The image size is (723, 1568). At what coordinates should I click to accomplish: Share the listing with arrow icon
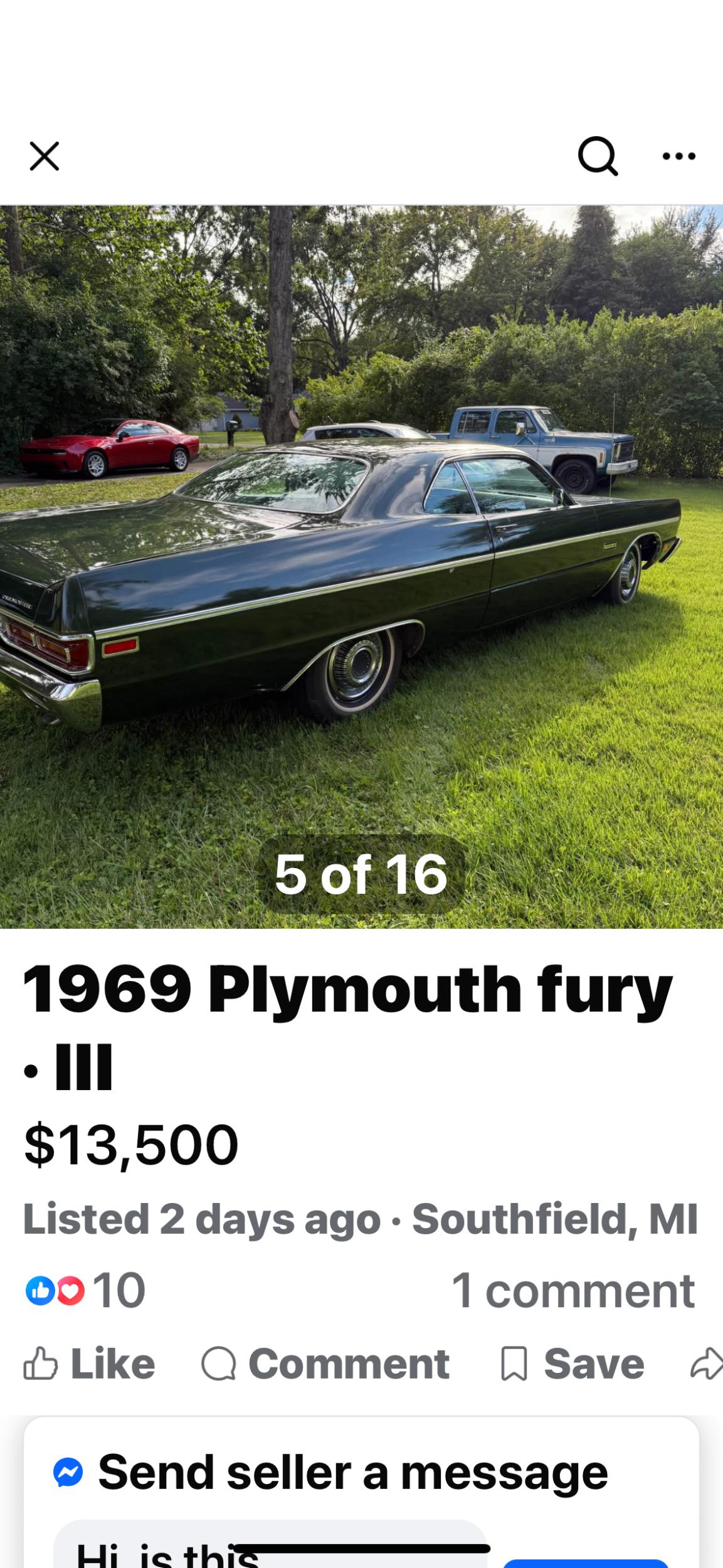pos(706,1364)
